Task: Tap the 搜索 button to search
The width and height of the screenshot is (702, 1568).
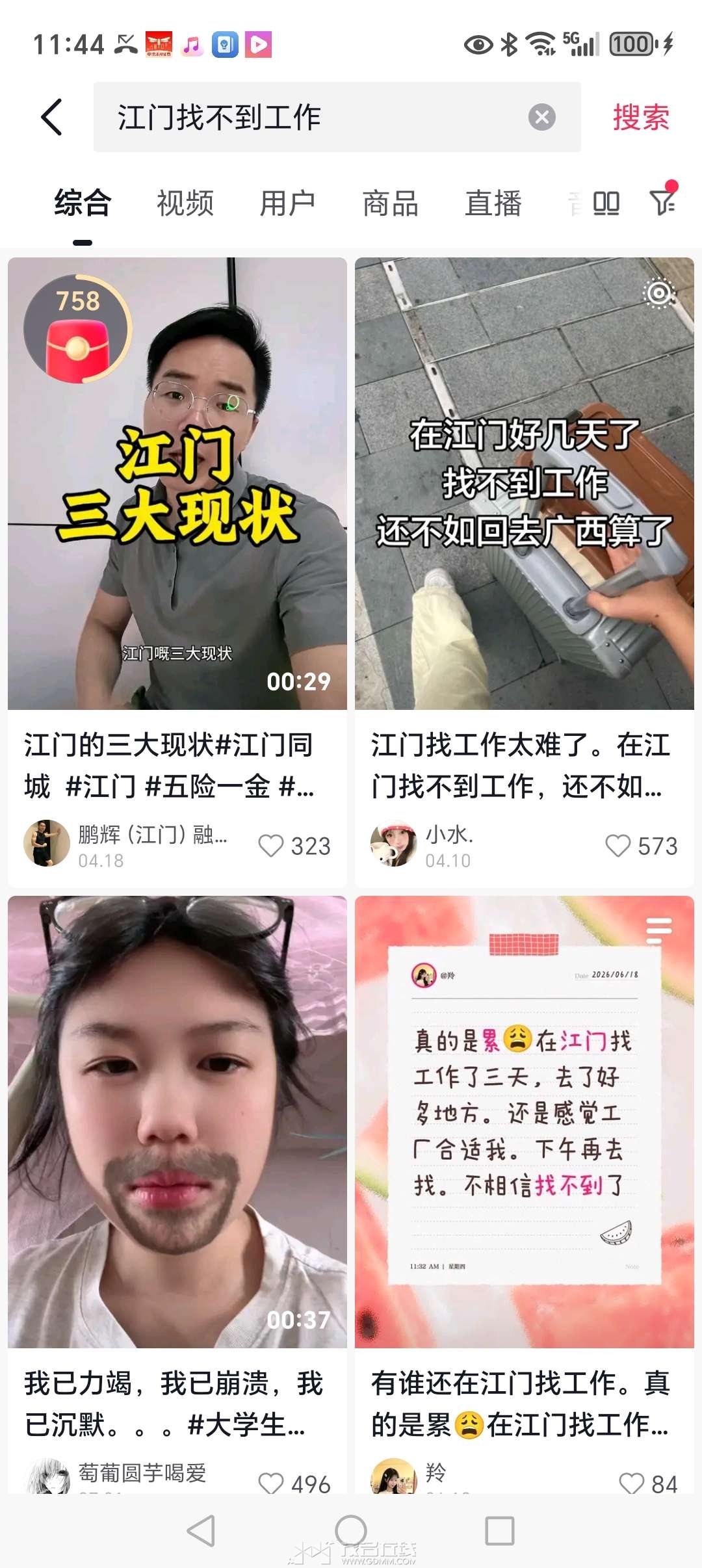Action: (641, 117)
